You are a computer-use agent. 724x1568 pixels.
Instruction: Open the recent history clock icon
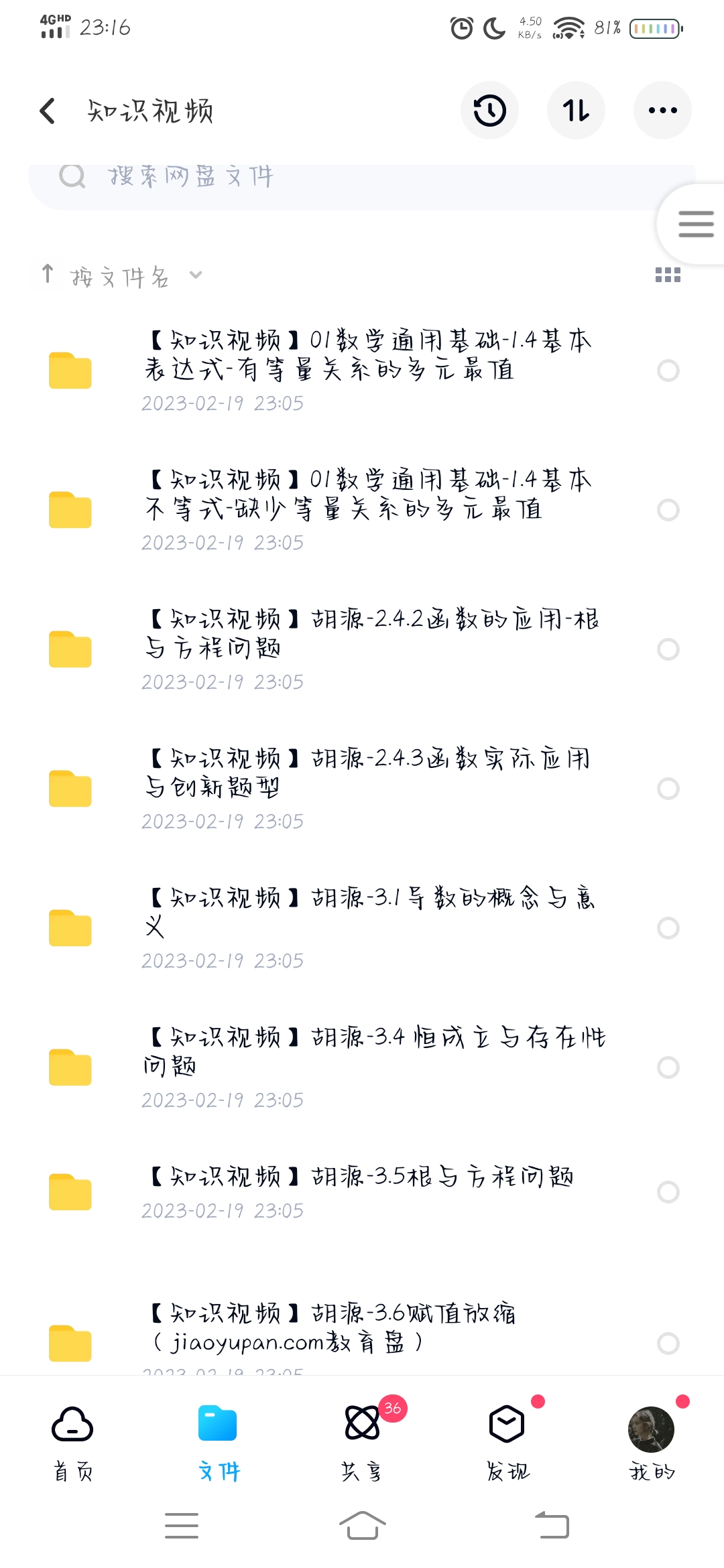coord(489,111)
